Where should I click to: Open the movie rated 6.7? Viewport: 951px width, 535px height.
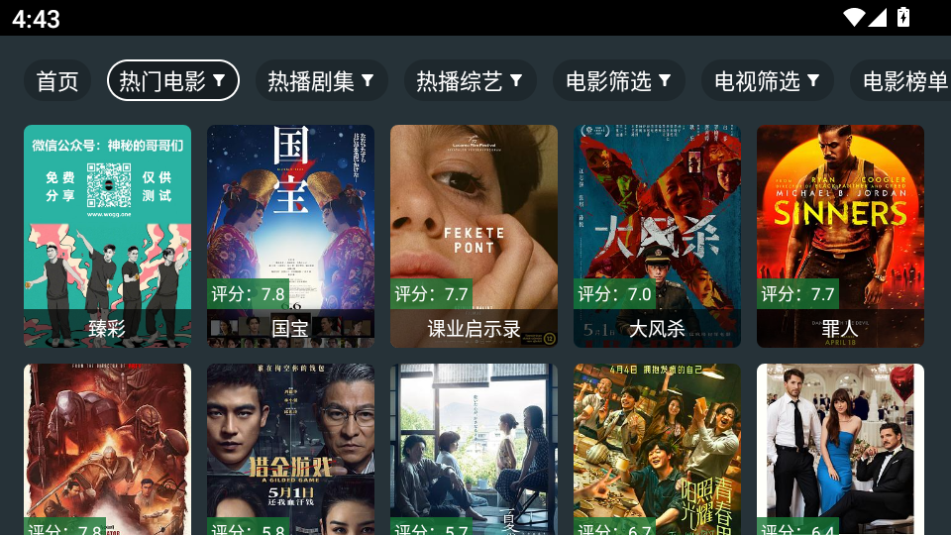[x=657, y=450]
